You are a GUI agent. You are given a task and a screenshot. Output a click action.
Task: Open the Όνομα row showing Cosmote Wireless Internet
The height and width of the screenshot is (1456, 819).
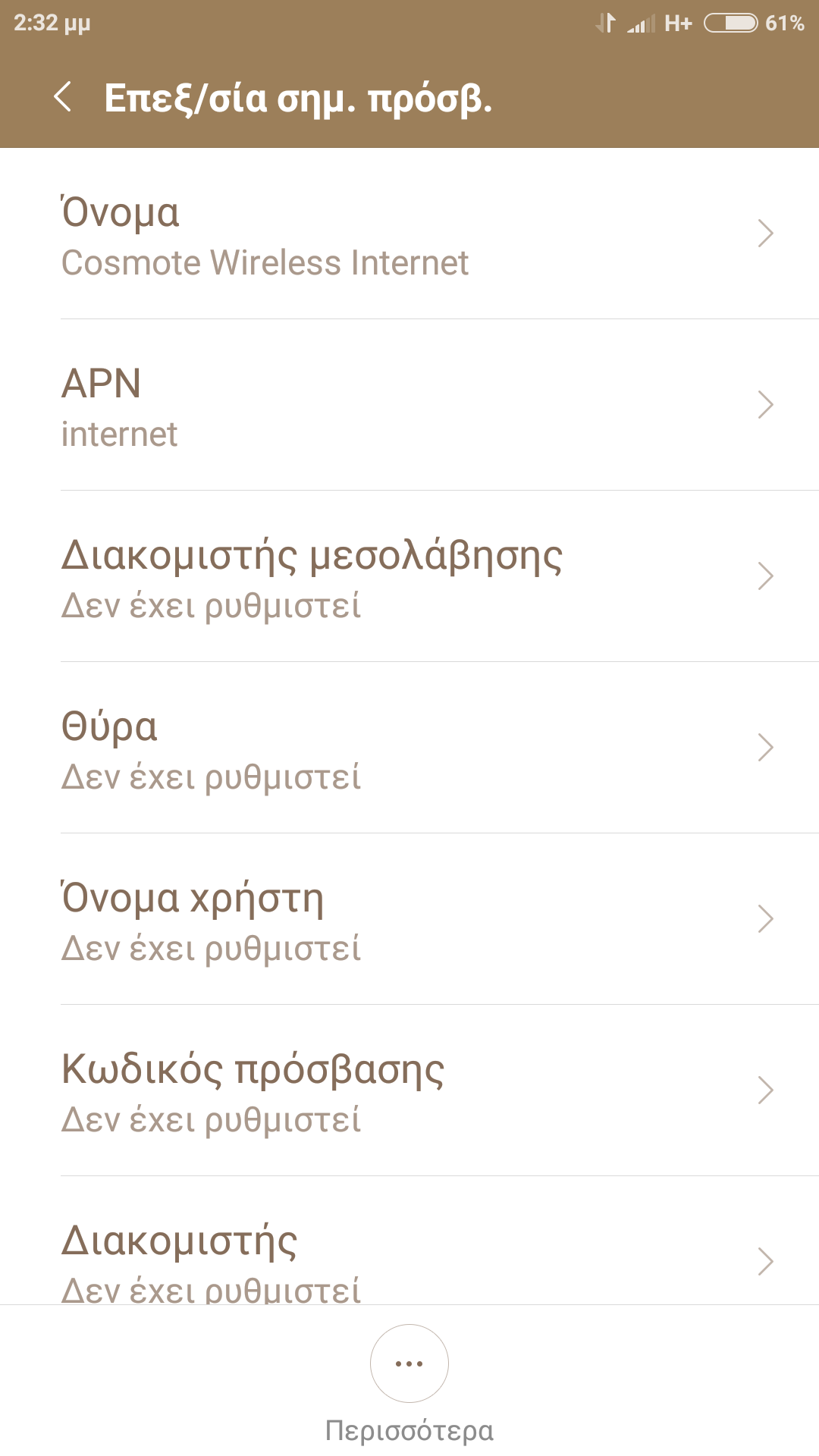tap(409, 235)
